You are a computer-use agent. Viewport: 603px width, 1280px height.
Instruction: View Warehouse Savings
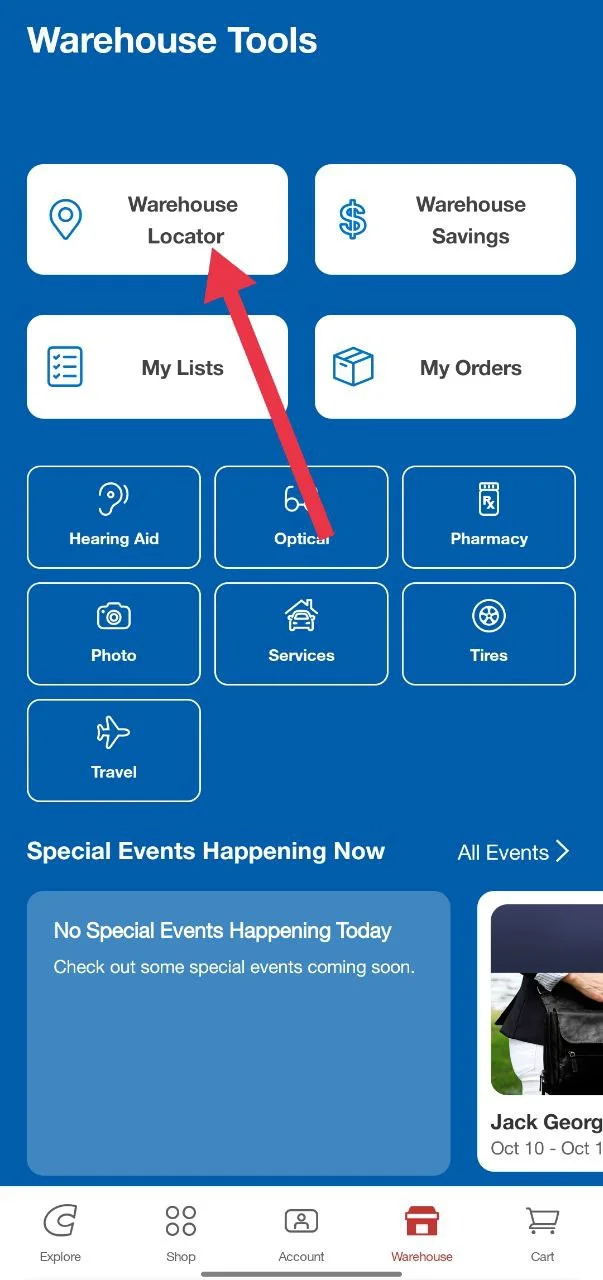[x=445, y=220]
